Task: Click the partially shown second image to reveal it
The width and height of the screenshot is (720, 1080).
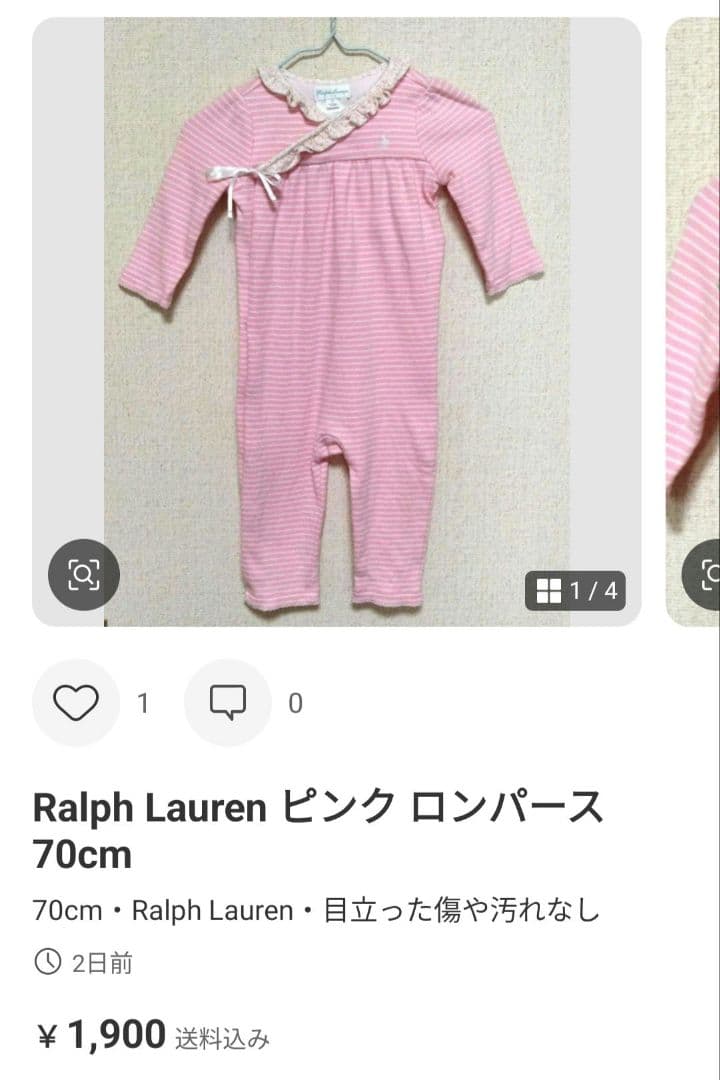Action: tap(690, 300)
